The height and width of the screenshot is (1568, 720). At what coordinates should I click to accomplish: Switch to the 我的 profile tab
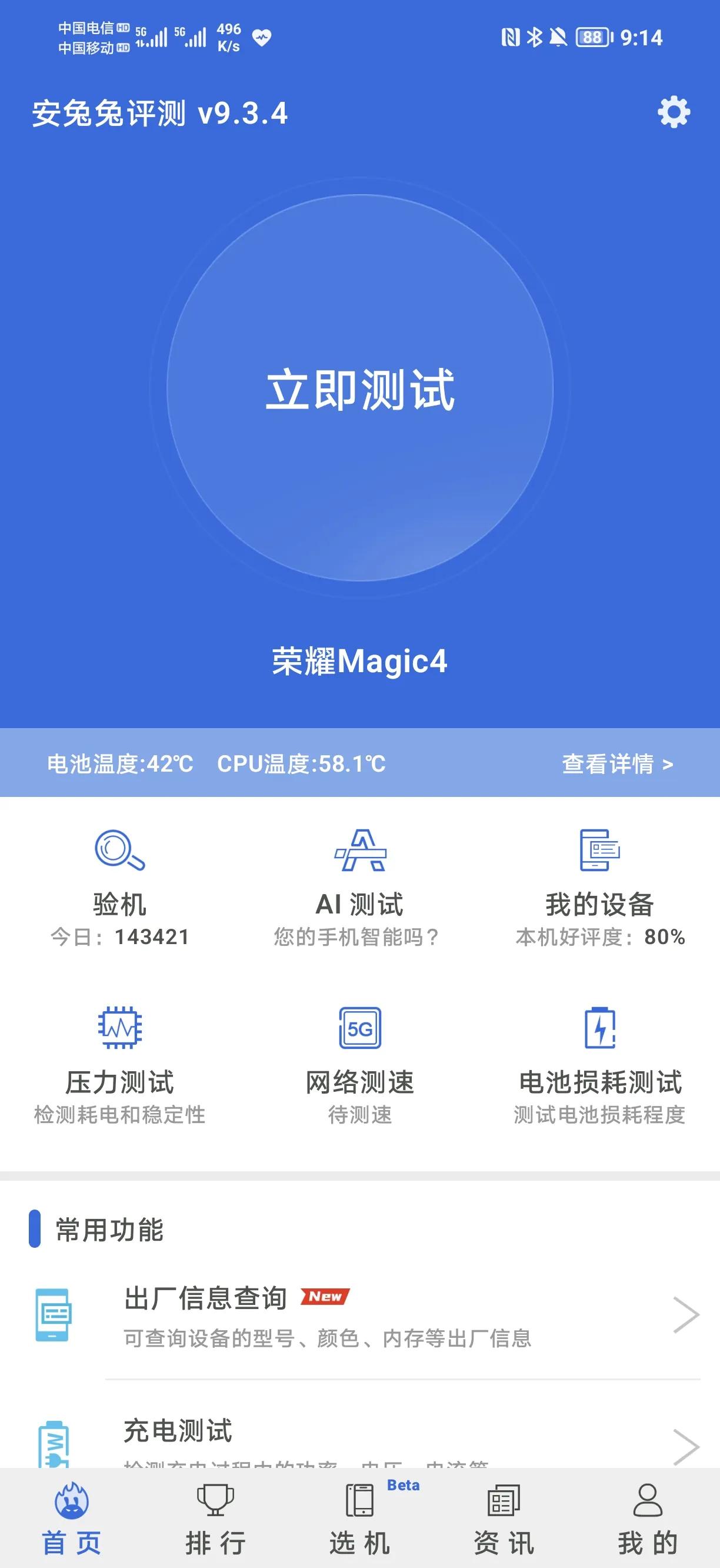tap(647, 1519)
